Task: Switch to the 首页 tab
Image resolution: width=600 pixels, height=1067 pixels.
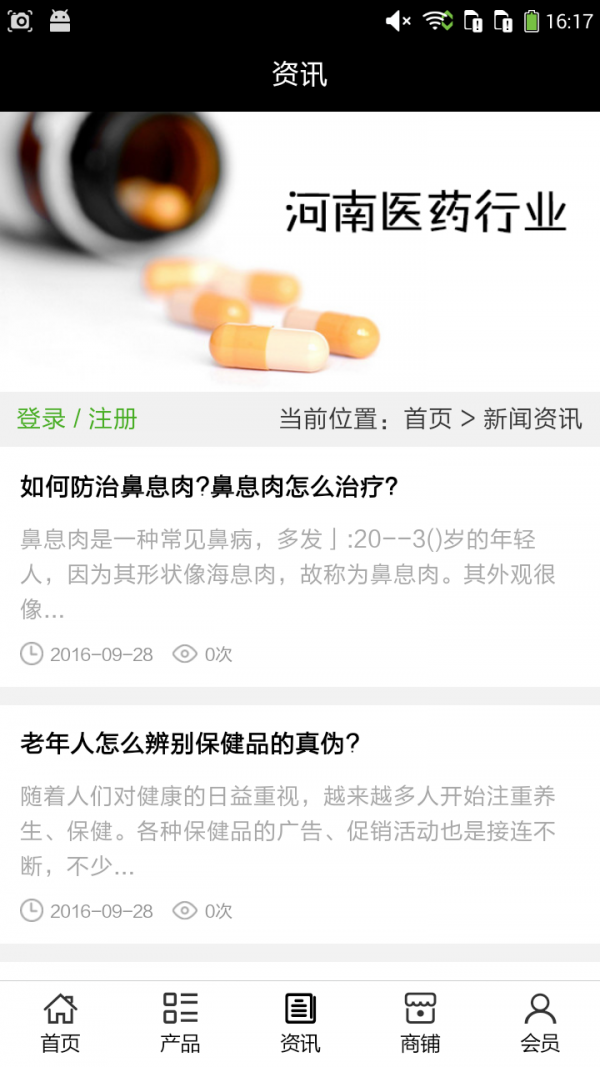Action: point(60,1023)
